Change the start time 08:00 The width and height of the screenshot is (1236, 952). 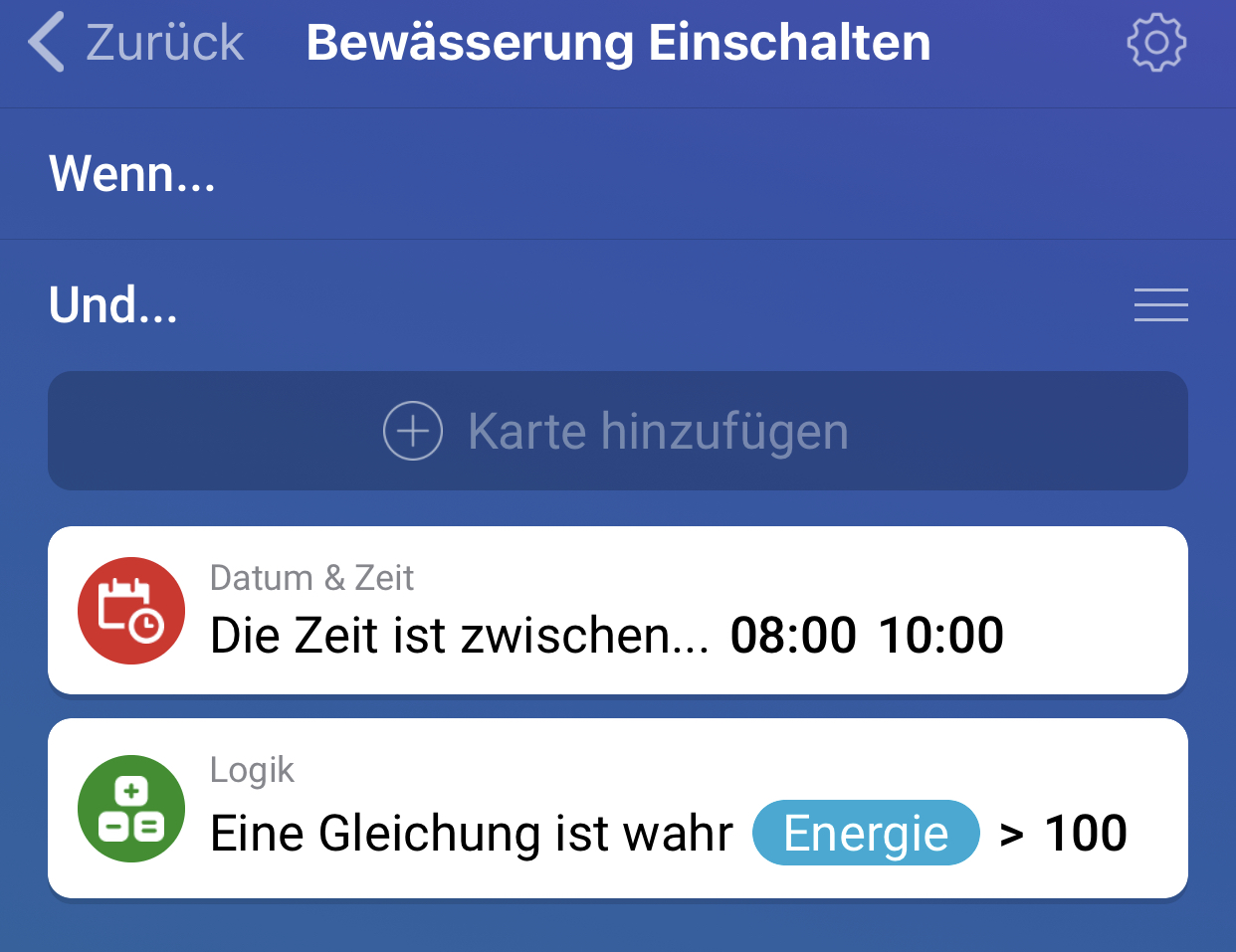tap(793, 636)
